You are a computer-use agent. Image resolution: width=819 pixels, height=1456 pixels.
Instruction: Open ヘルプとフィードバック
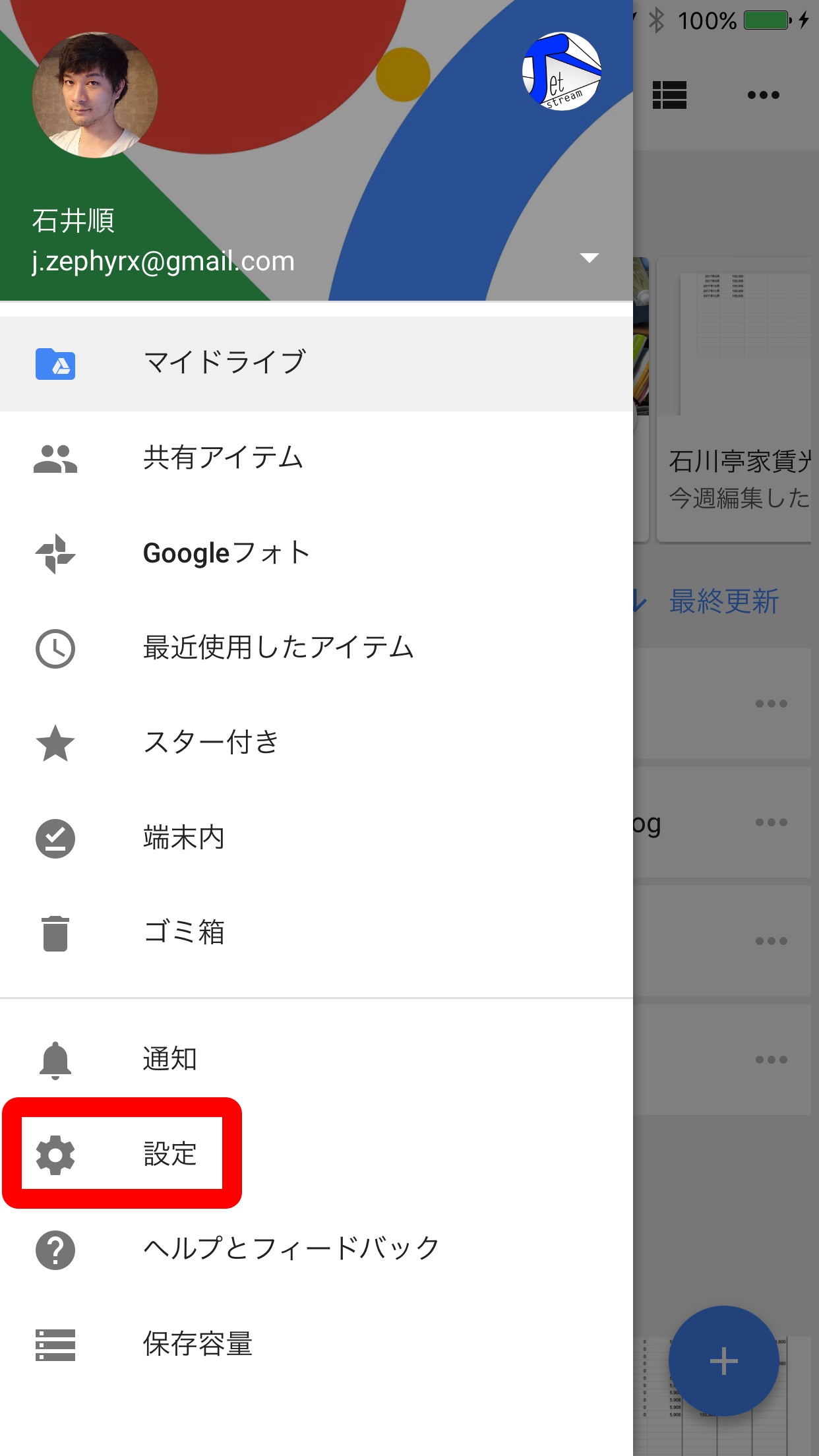pos(291,1250)
